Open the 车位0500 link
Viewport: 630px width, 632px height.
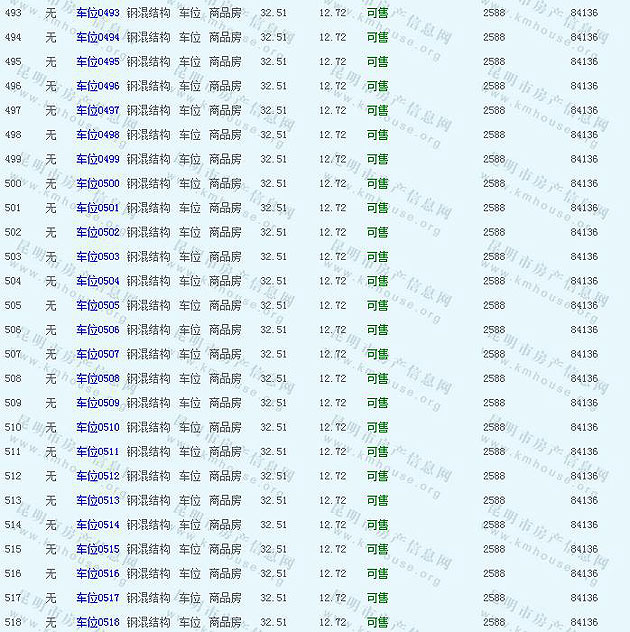point(97,184)
